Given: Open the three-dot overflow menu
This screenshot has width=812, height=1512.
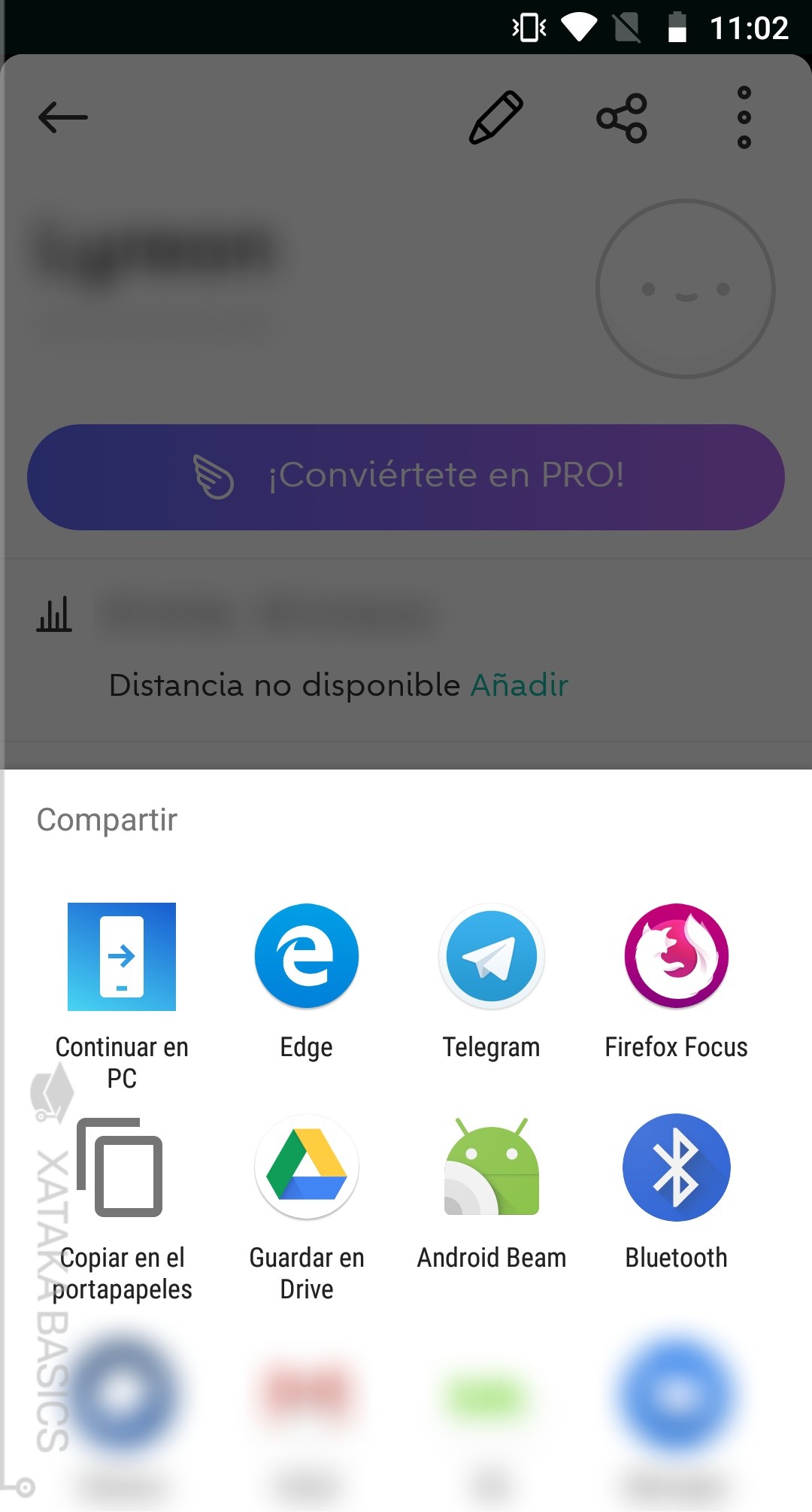Looking at the screenshot, I should [x=745, y=118].
